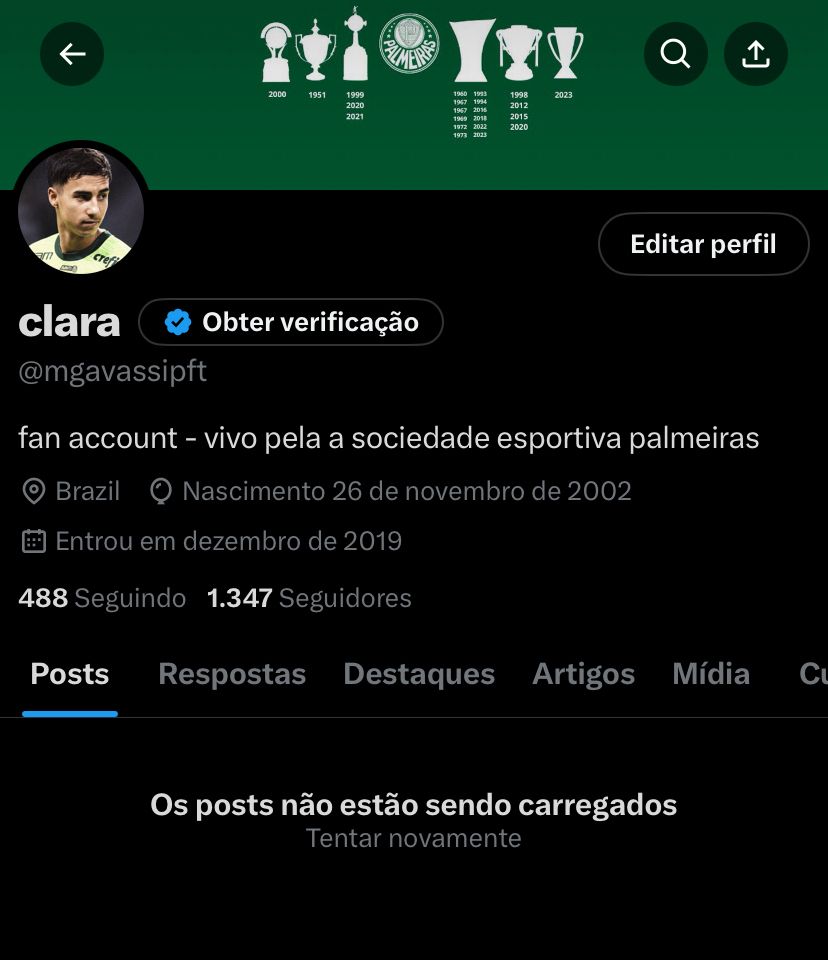The height and width of the screenshot is (960, 828).
Task: Share this profile
Action: tap(756, 54)
